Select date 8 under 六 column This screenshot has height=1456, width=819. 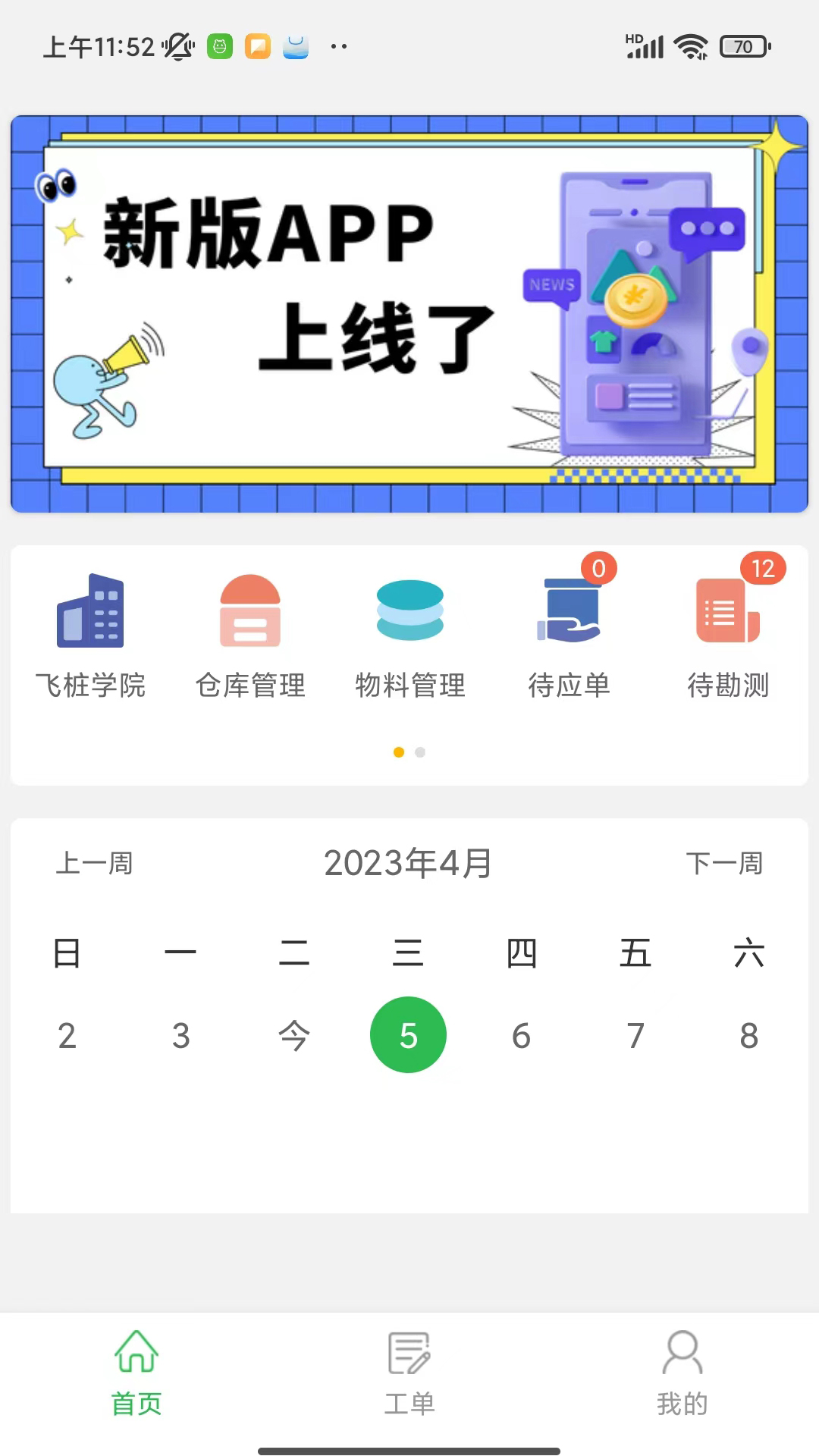[x=749, y=1034]
